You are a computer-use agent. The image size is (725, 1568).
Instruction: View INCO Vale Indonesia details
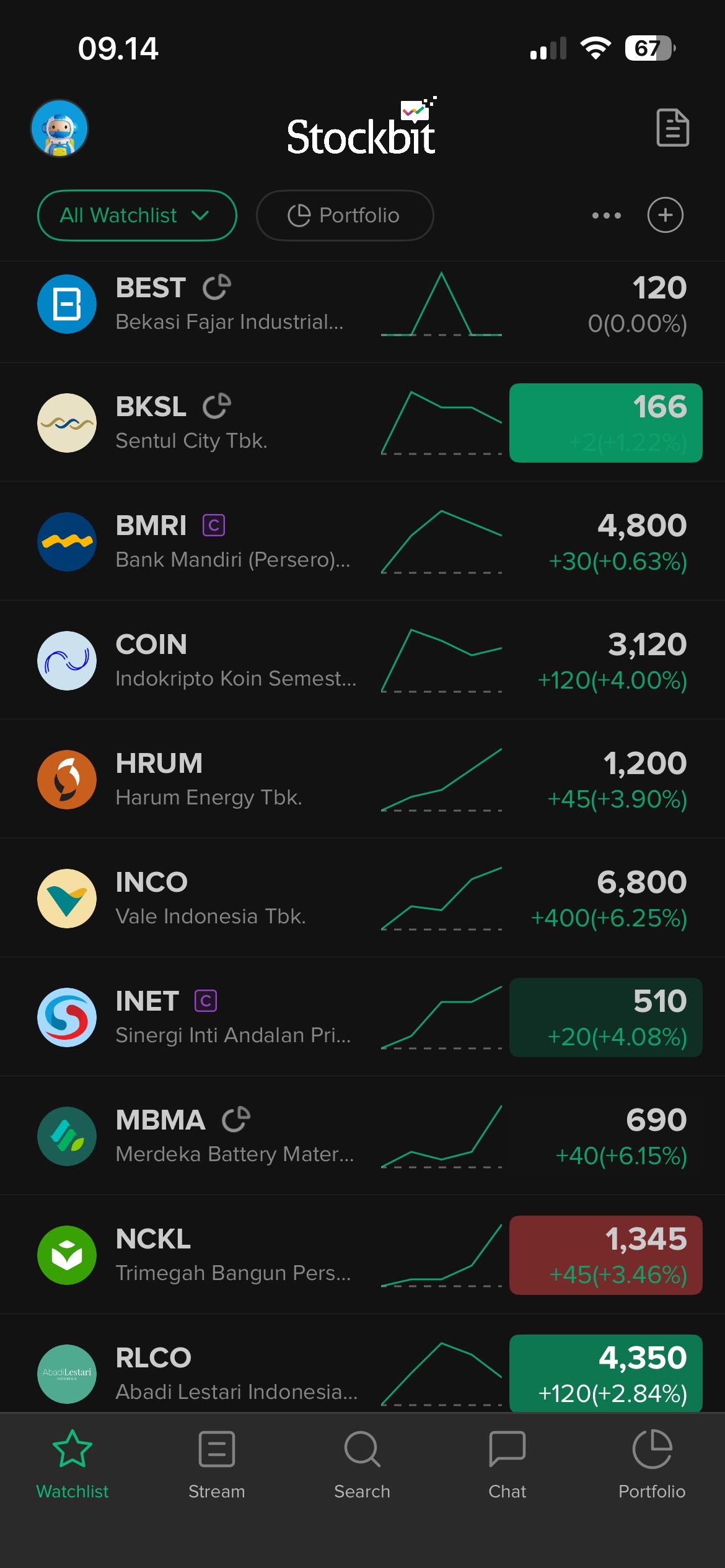(229, 899)
